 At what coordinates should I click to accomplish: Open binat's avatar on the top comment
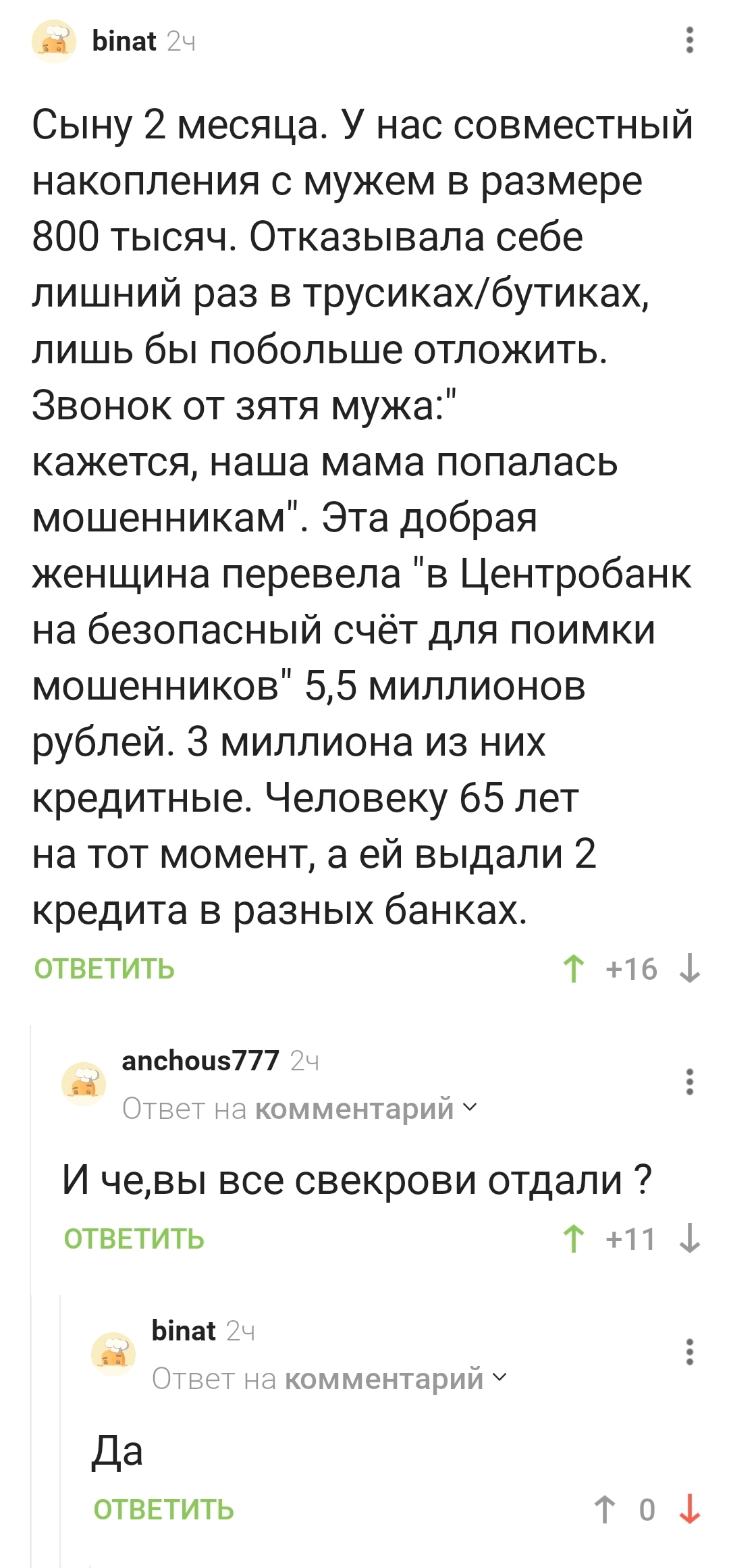tap(54, 41)
